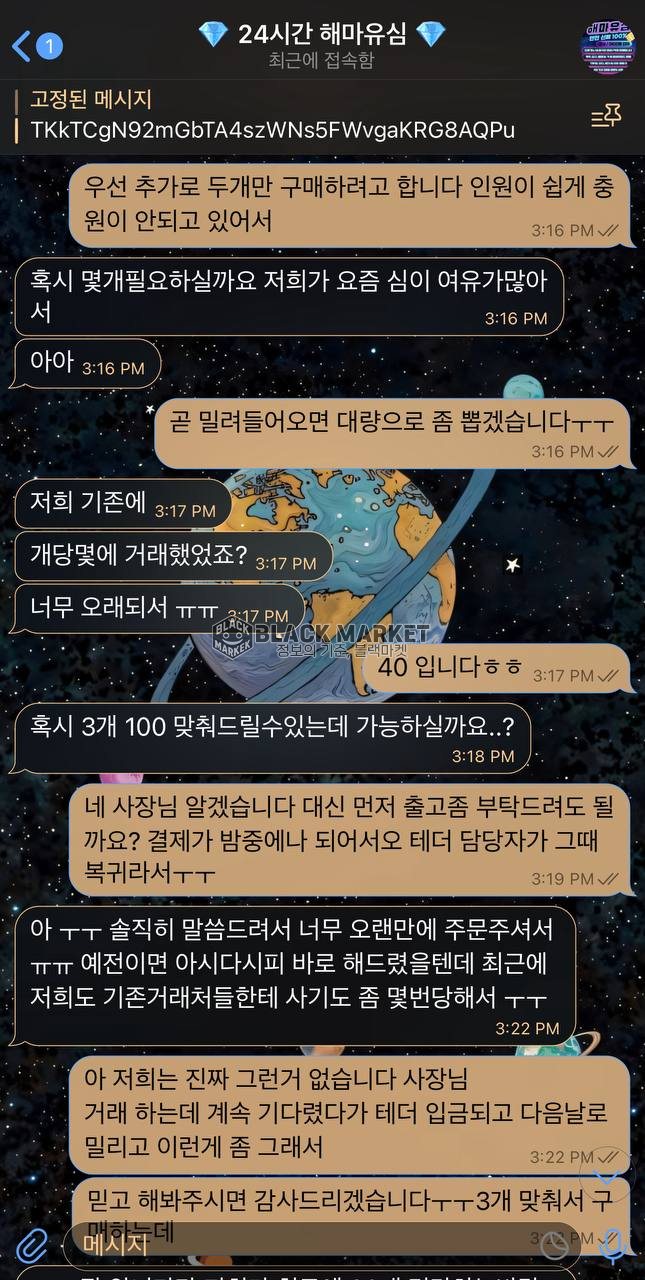Screen dimensions: 645x1280
Task: Focus the 메시지 input field
Action: [300, 1245]
